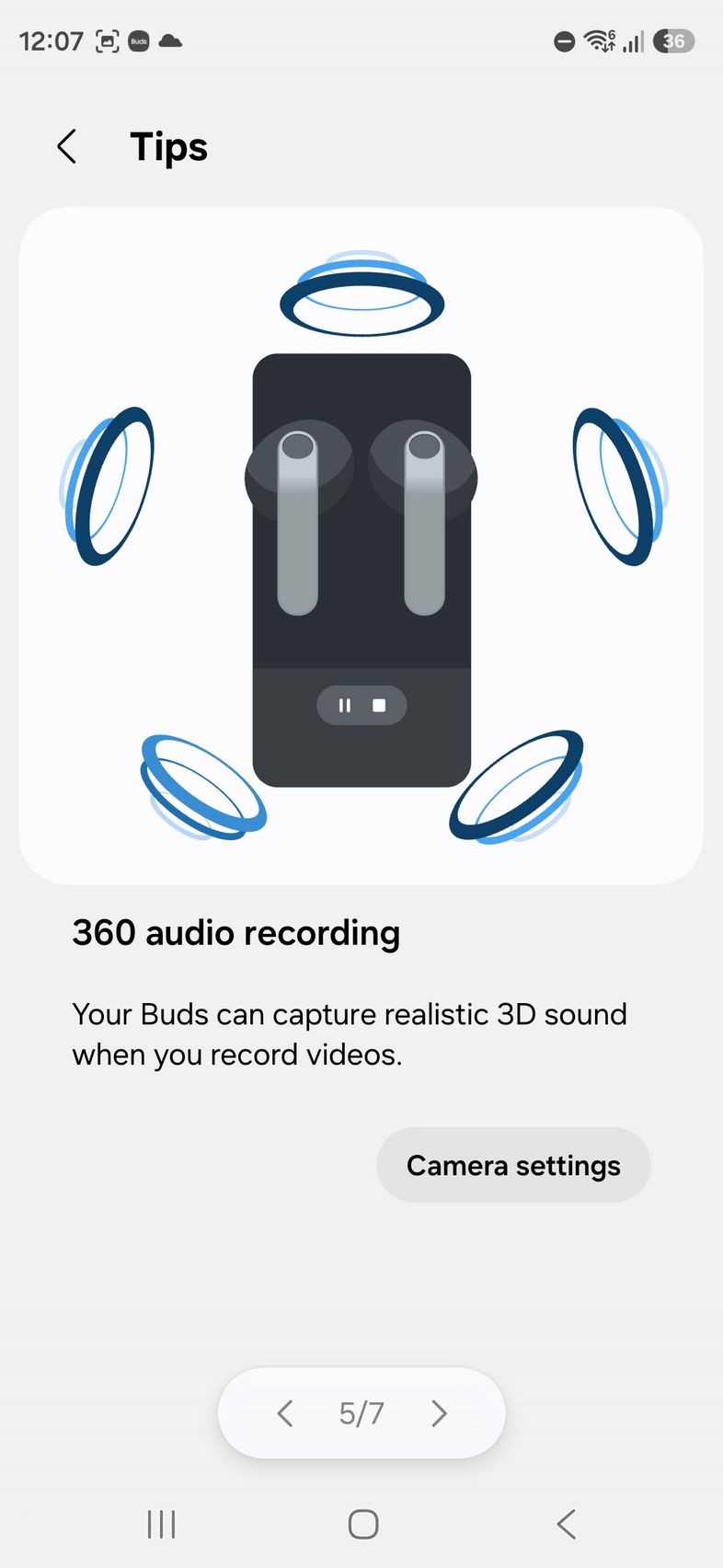
Task: Open recent apps from the navigation bar
Action: coord(161,1524)
